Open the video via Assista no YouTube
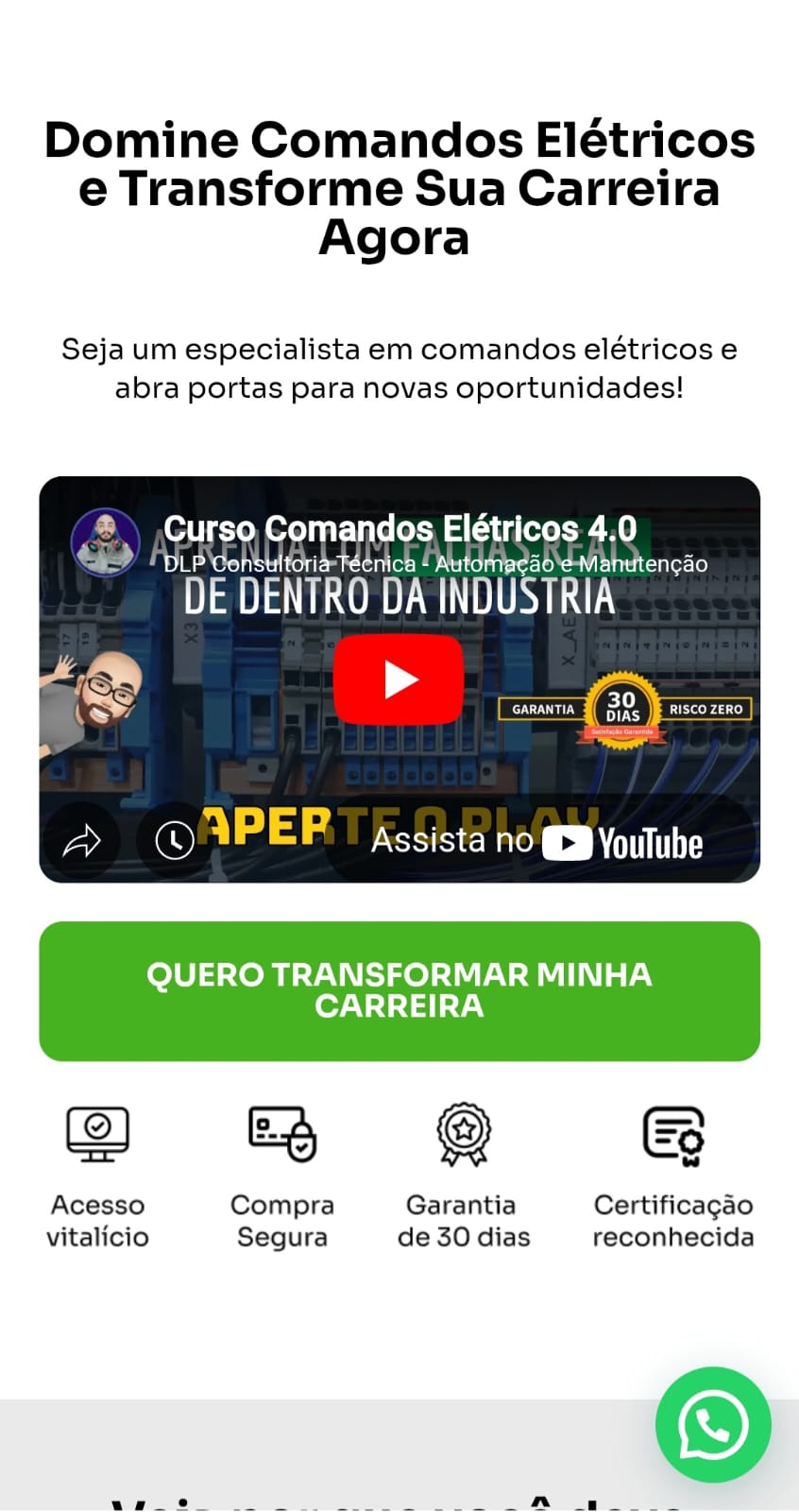Screen dimensions: 799x1512 pos(537,841)
